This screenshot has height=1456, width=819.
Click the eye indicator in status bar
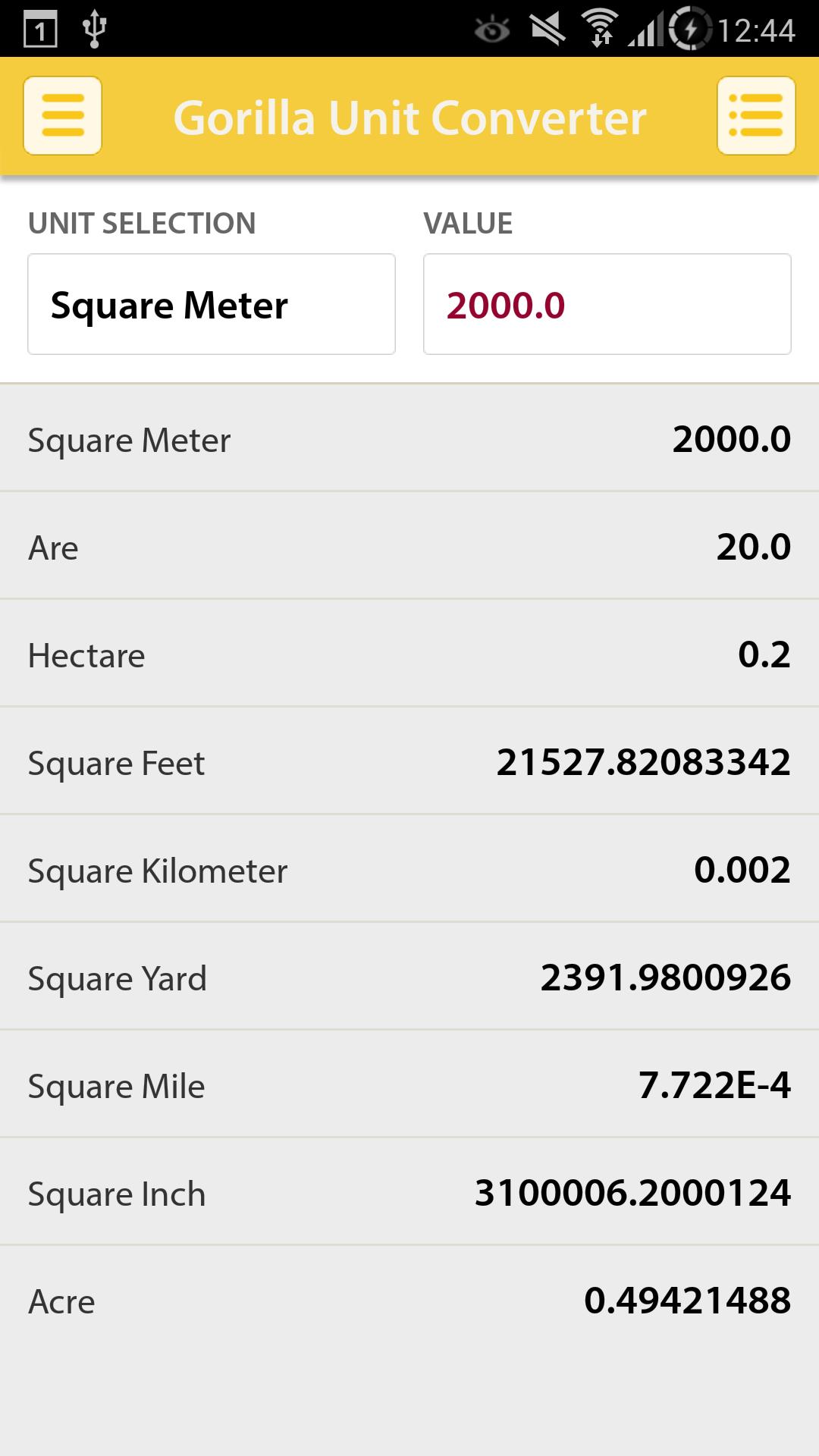coord(491,25)
